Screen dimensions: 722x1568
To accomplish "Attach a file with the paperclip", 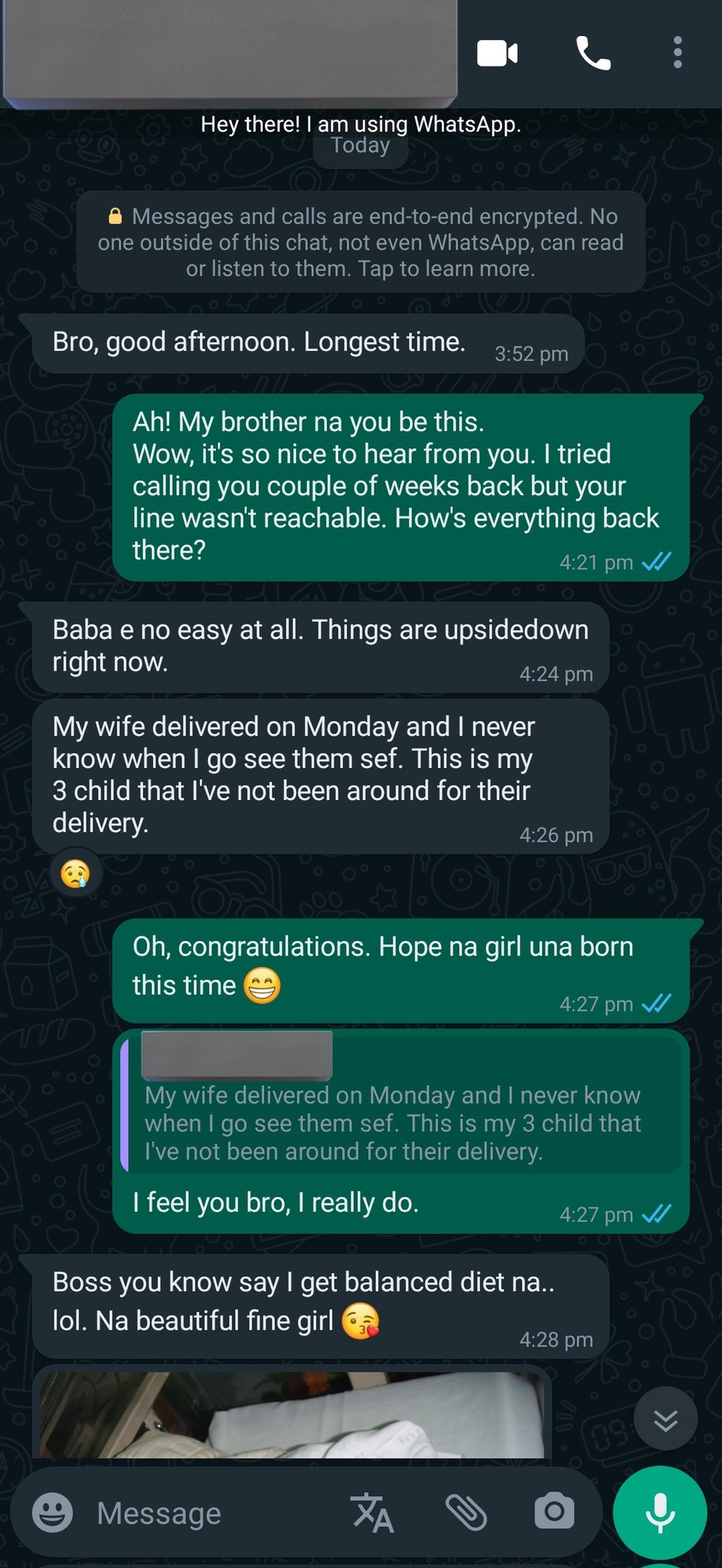I will click(x=466, y=1512).
